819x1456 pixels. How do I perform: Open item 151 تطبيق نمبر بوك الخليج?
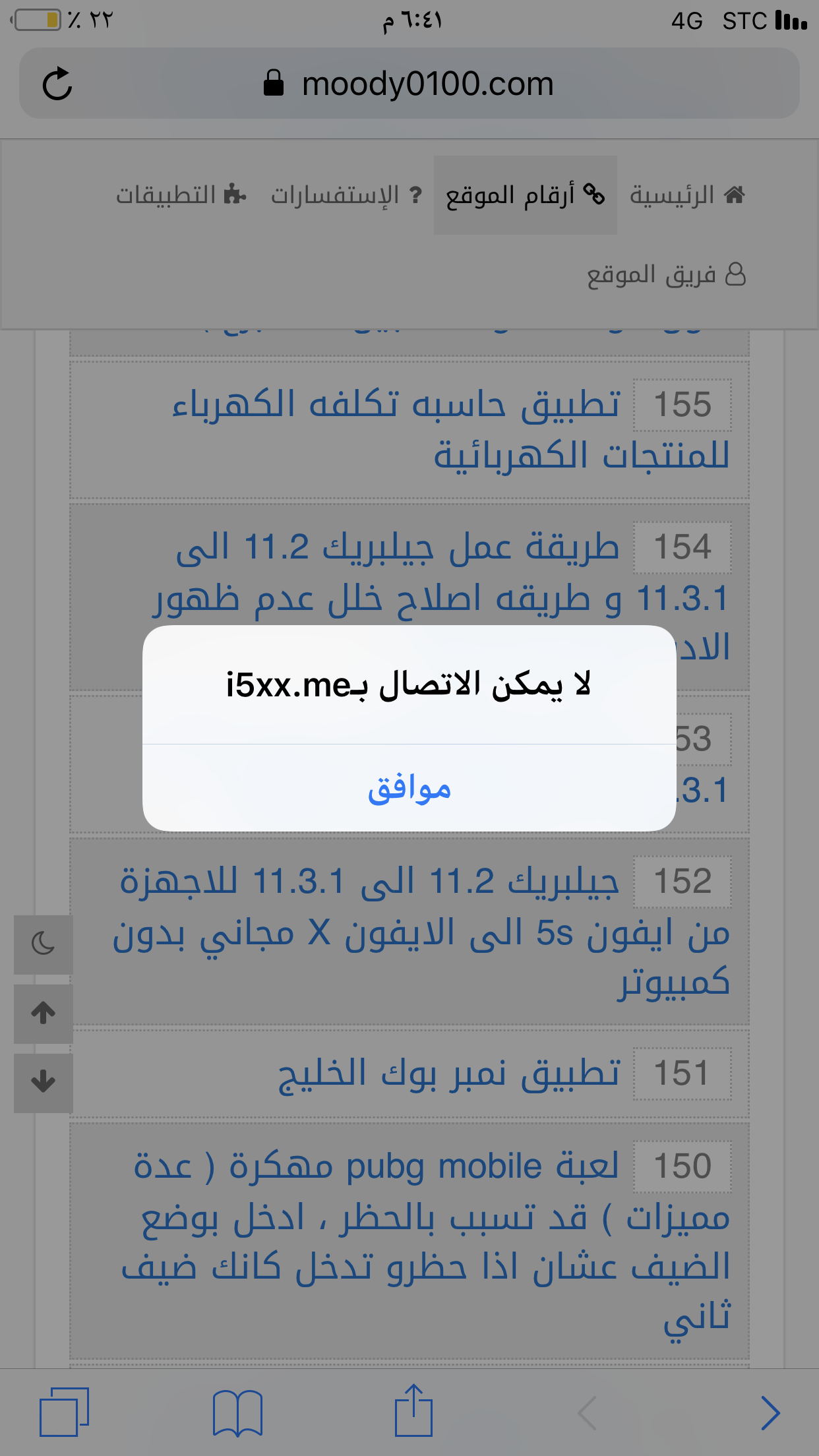[x=448, y=1074]
